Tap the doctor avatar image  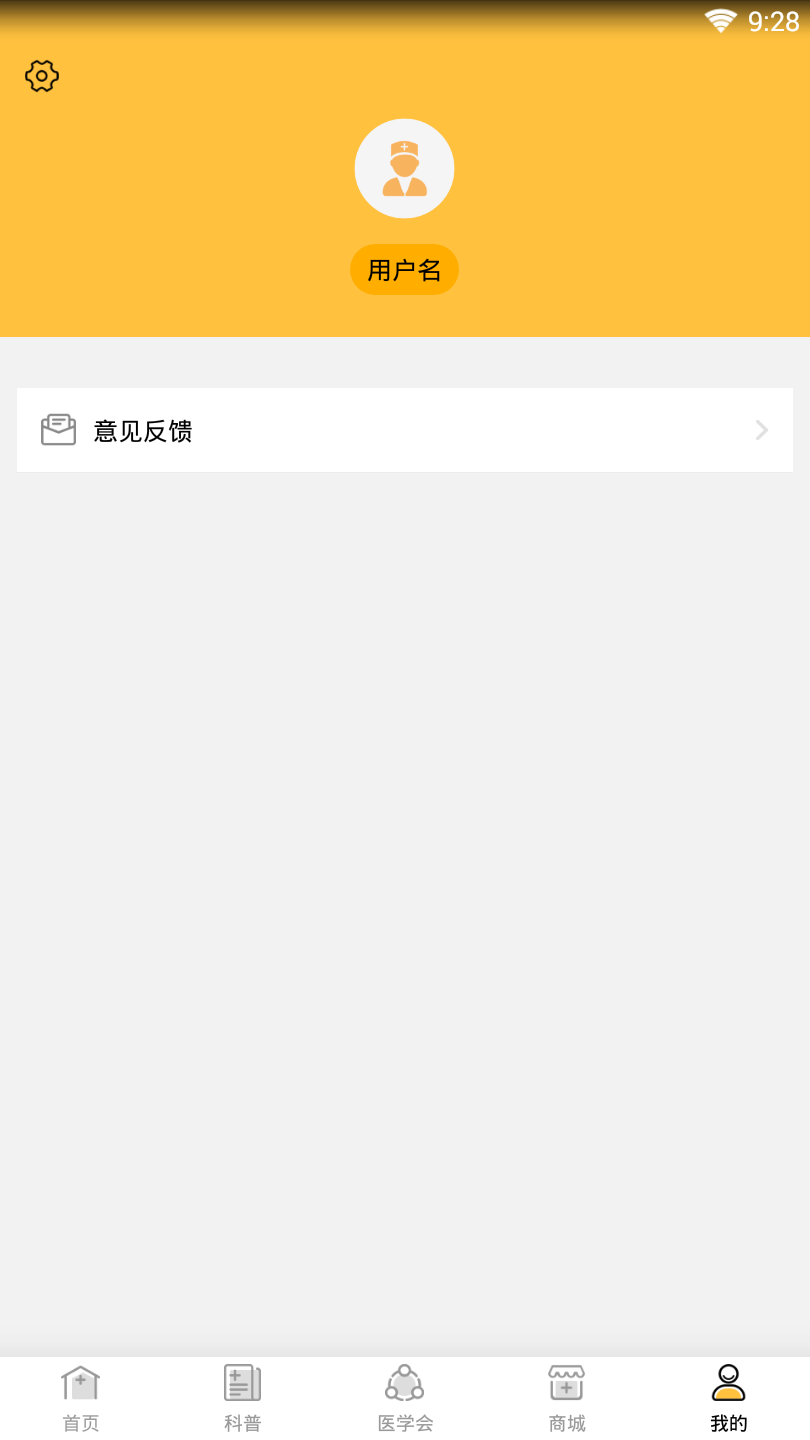point(404,168)
